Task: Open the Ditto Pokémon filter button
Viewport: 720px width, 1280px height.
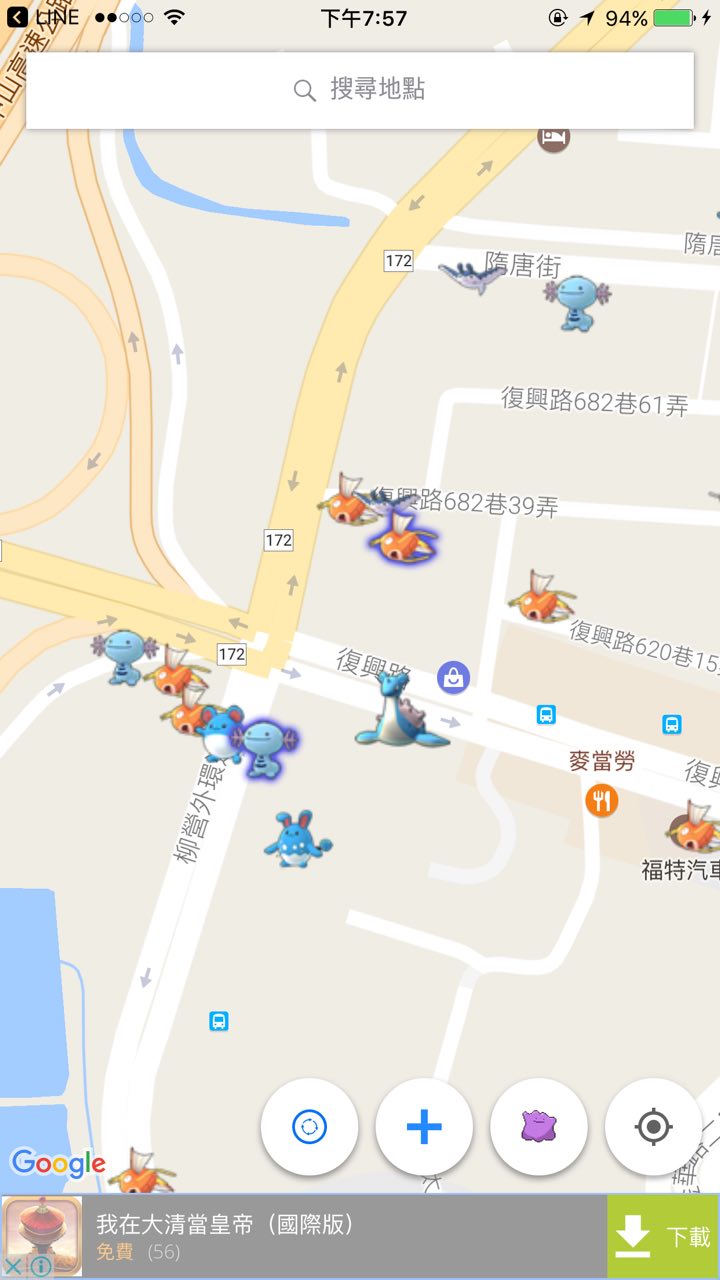Action: (x=539, y=1127)
